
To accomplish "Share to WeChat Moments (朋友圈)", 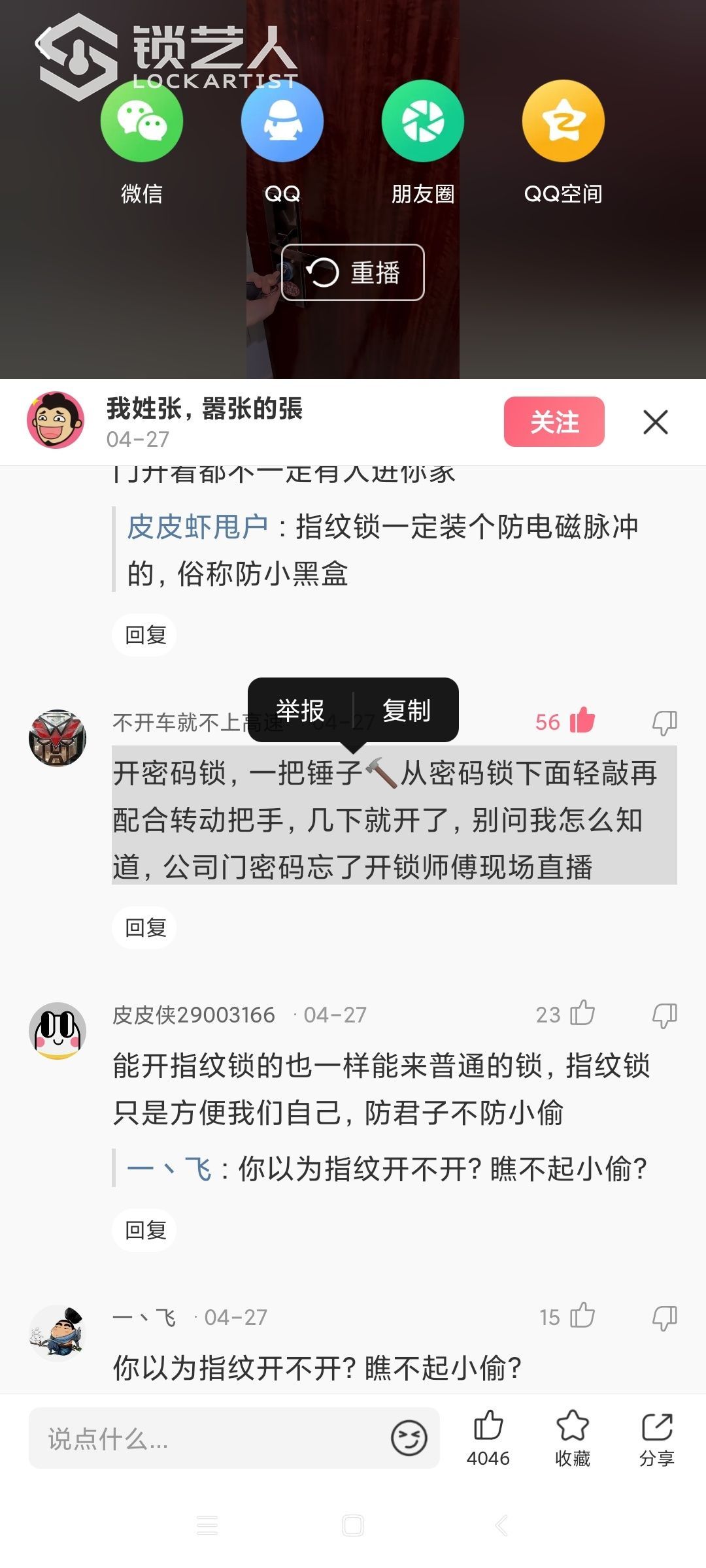I will click(x=422, y=122).
